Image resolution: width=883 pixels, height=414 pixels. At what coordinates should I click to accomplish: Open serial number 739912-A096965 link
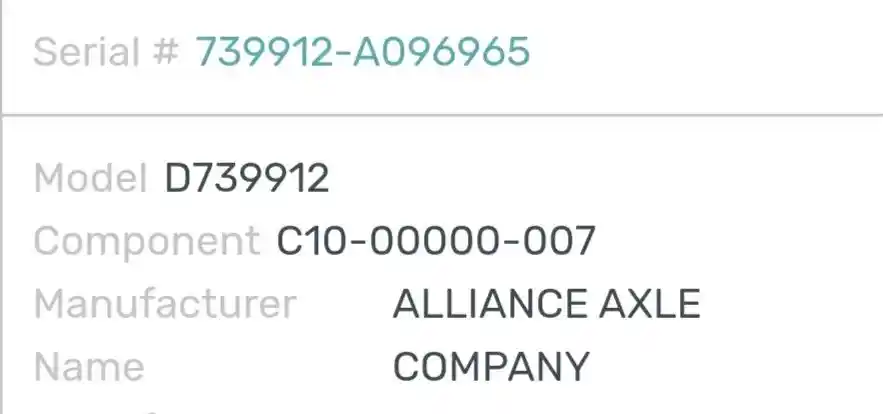click(x=362, y=51)
